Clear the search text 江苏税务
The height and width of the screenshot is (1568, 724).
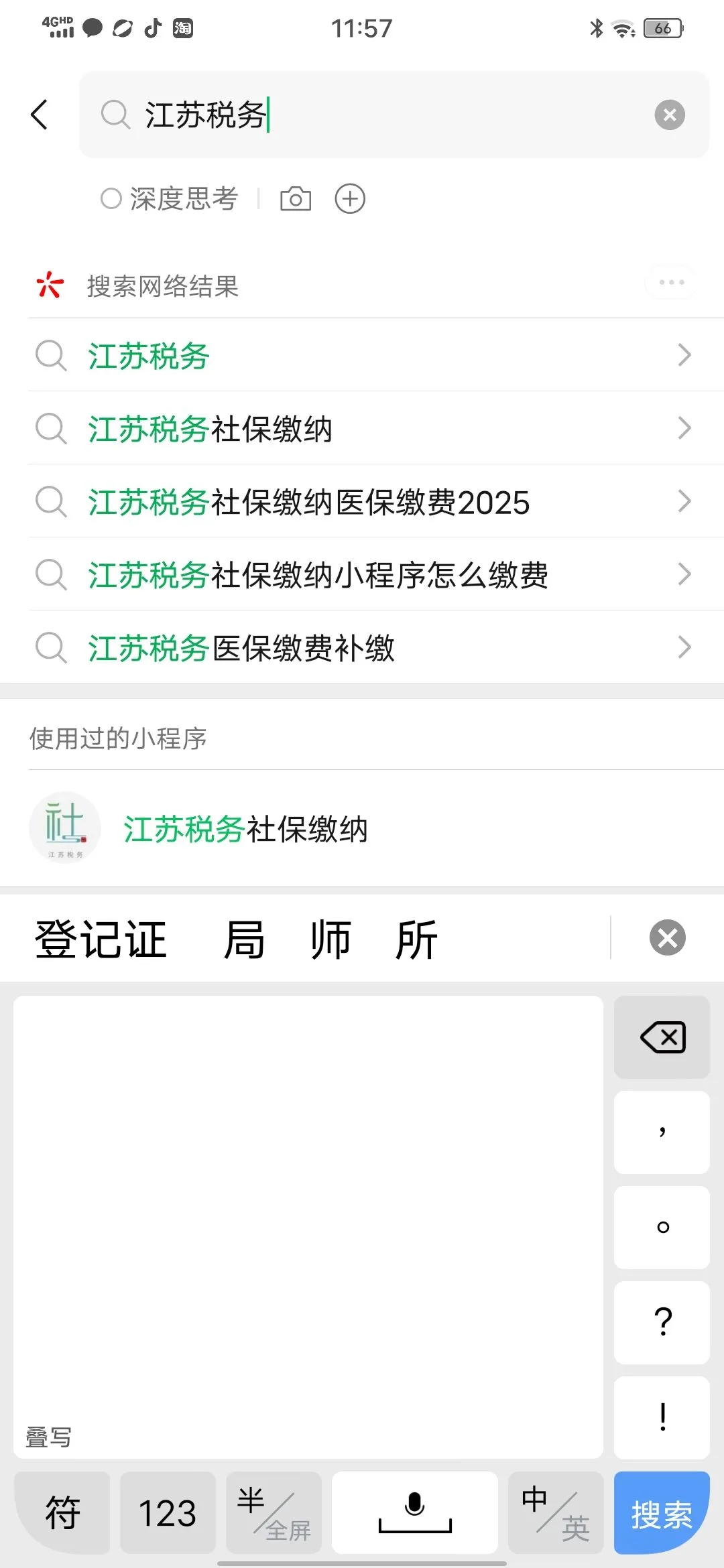tap(669, 115)
